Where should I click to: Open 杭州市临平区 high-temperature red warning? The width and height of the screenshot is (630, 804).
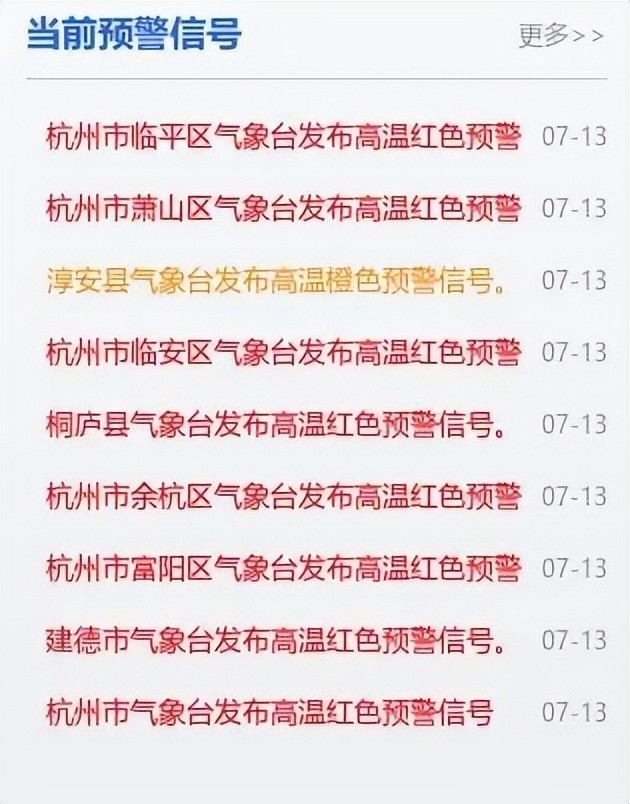tap(283, 136)
